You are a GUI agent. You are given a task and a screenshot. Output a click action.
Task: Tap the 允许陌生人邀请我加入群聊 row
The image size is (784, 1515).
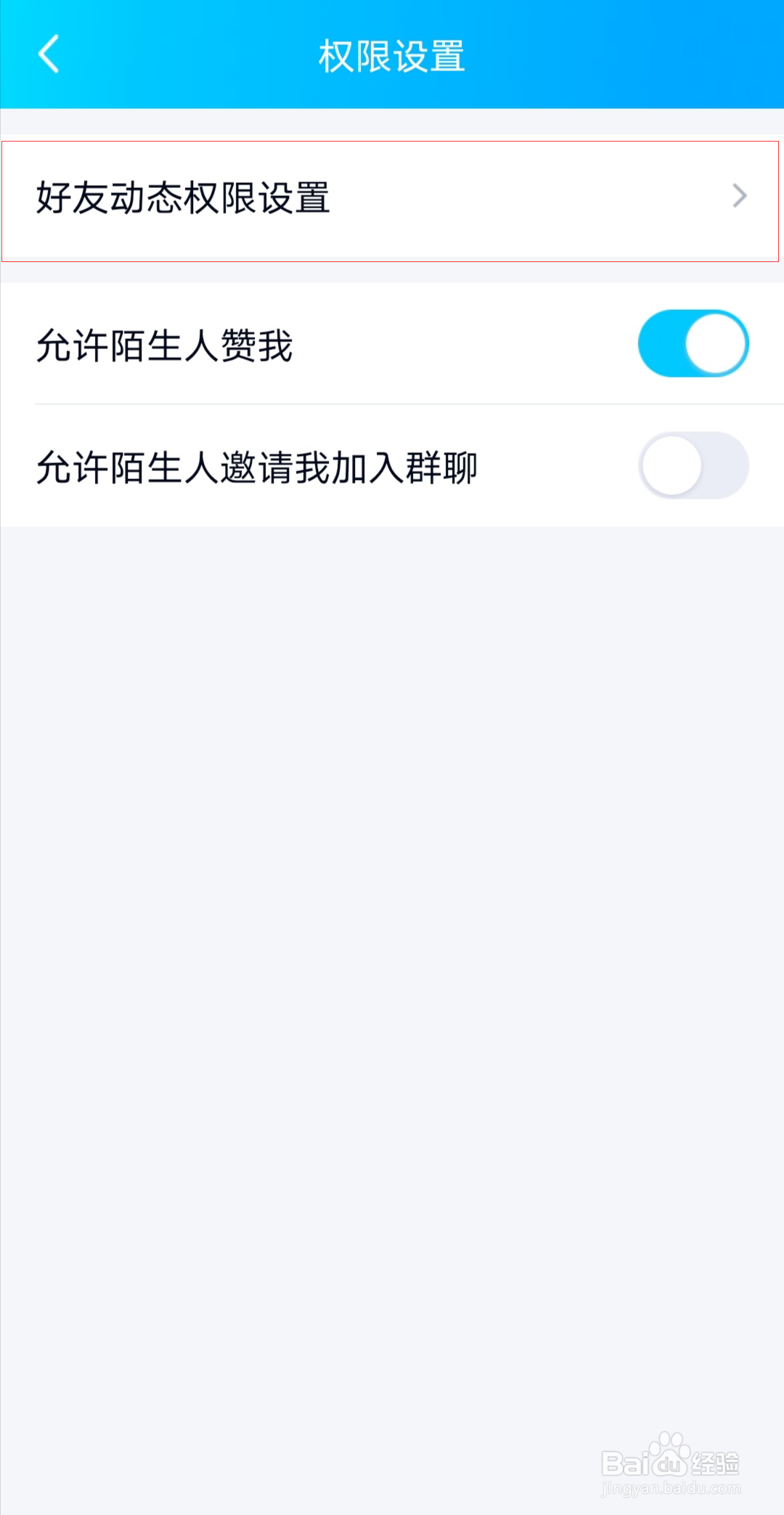pyautogui.click(x=392, y=467)
